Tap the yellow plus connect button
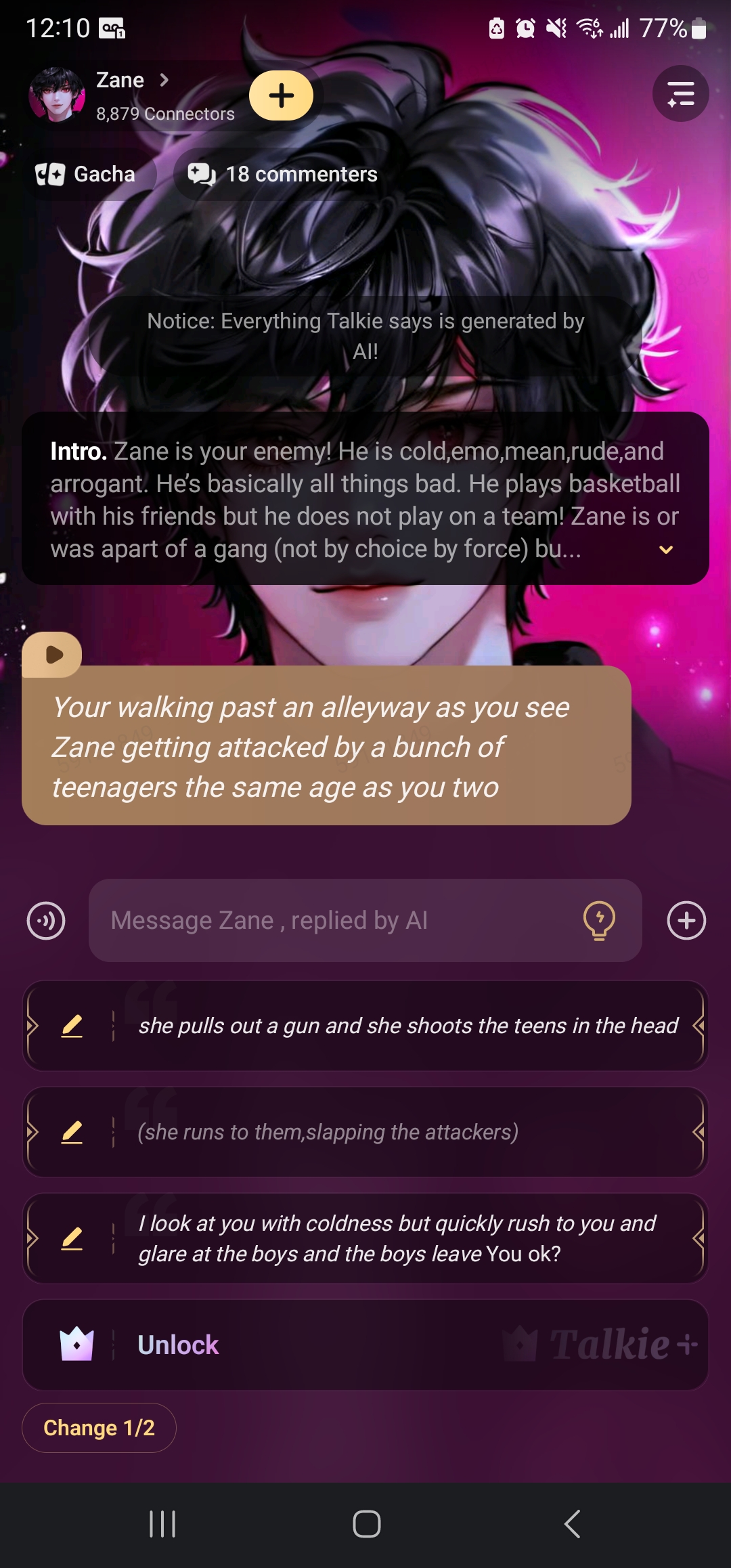Screen dimensions: 731x1568 (281, 95)
